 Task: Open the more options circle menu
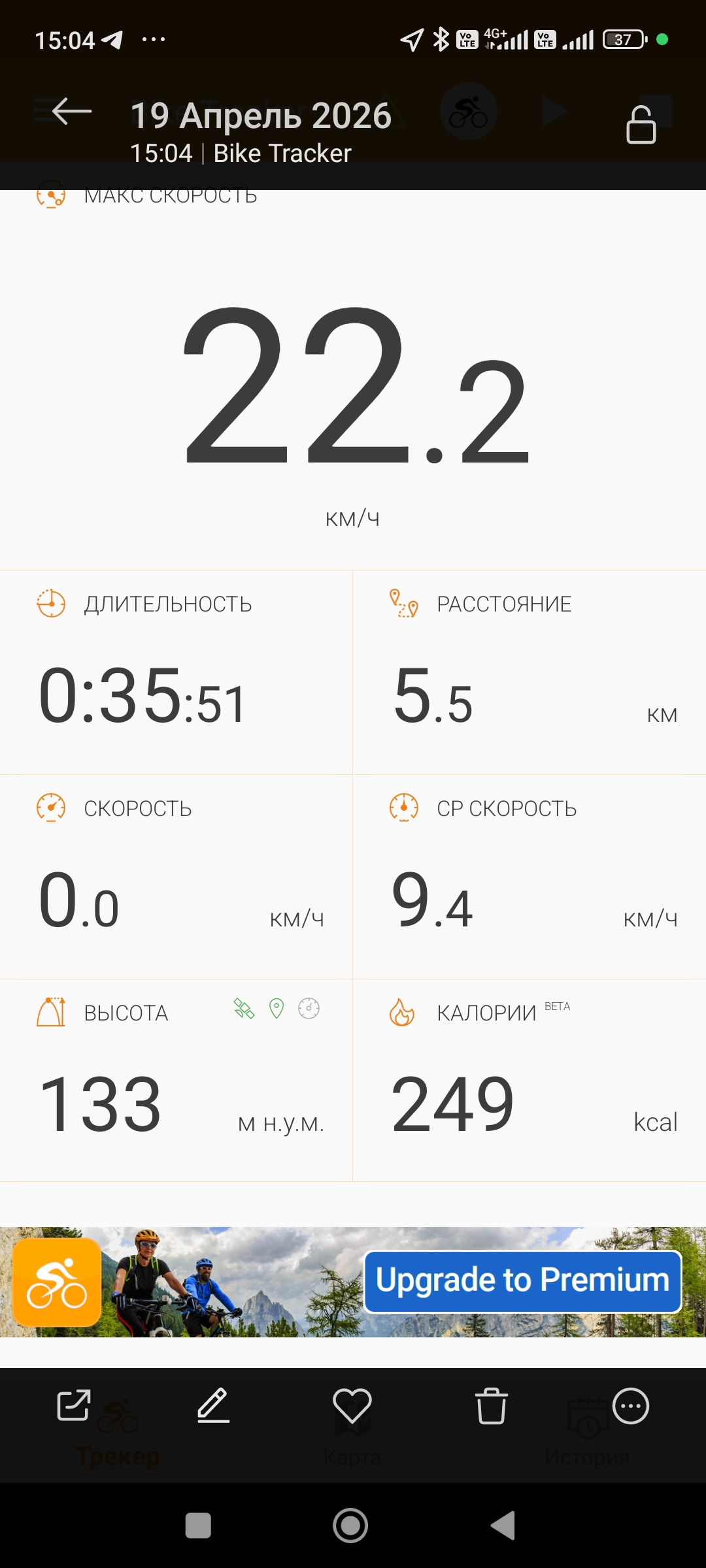(631, 1405)
